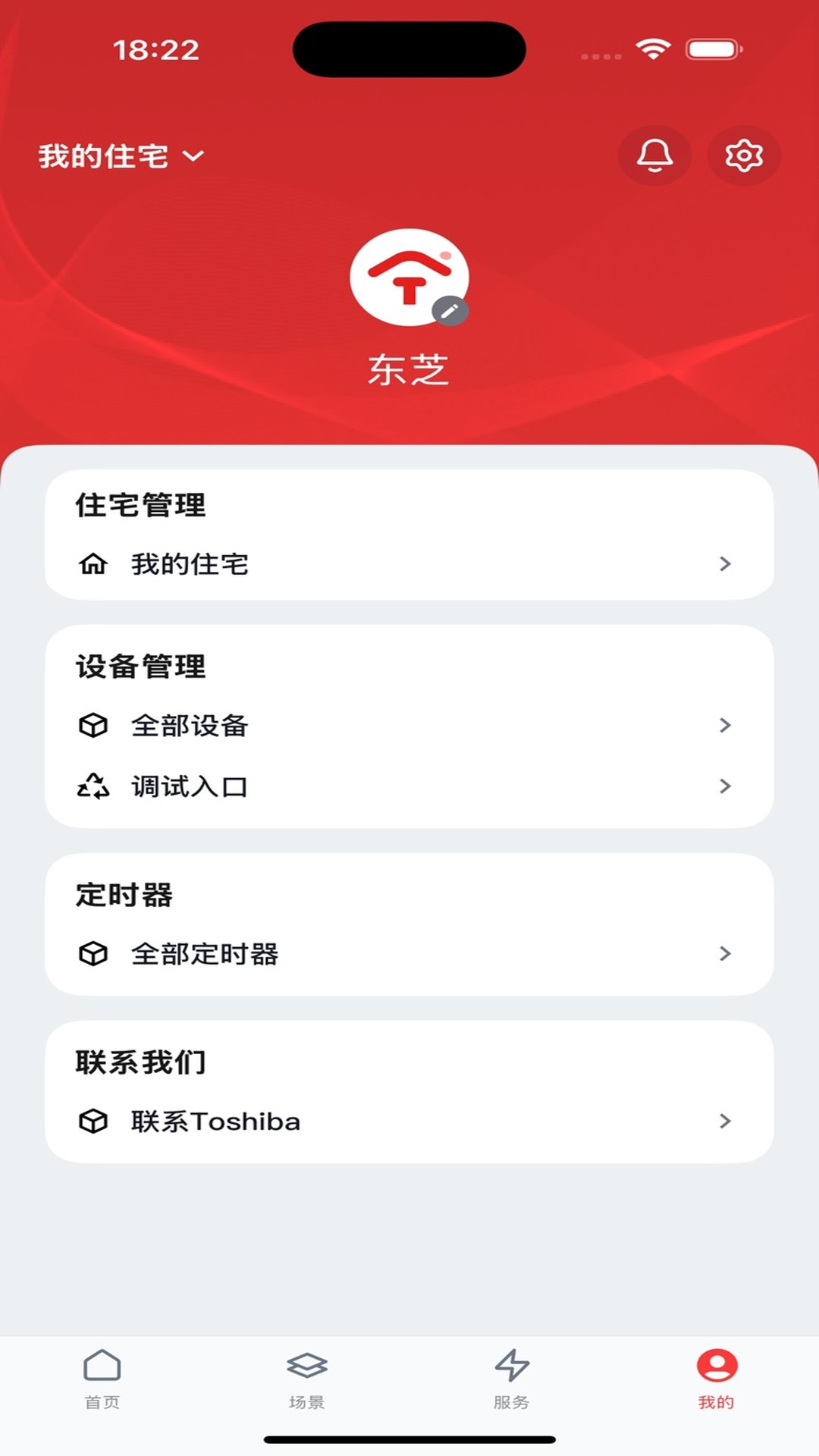Tap the cube icon beside 全部定时器
The width and height of the screenshot is (819, 1456).
94,955
